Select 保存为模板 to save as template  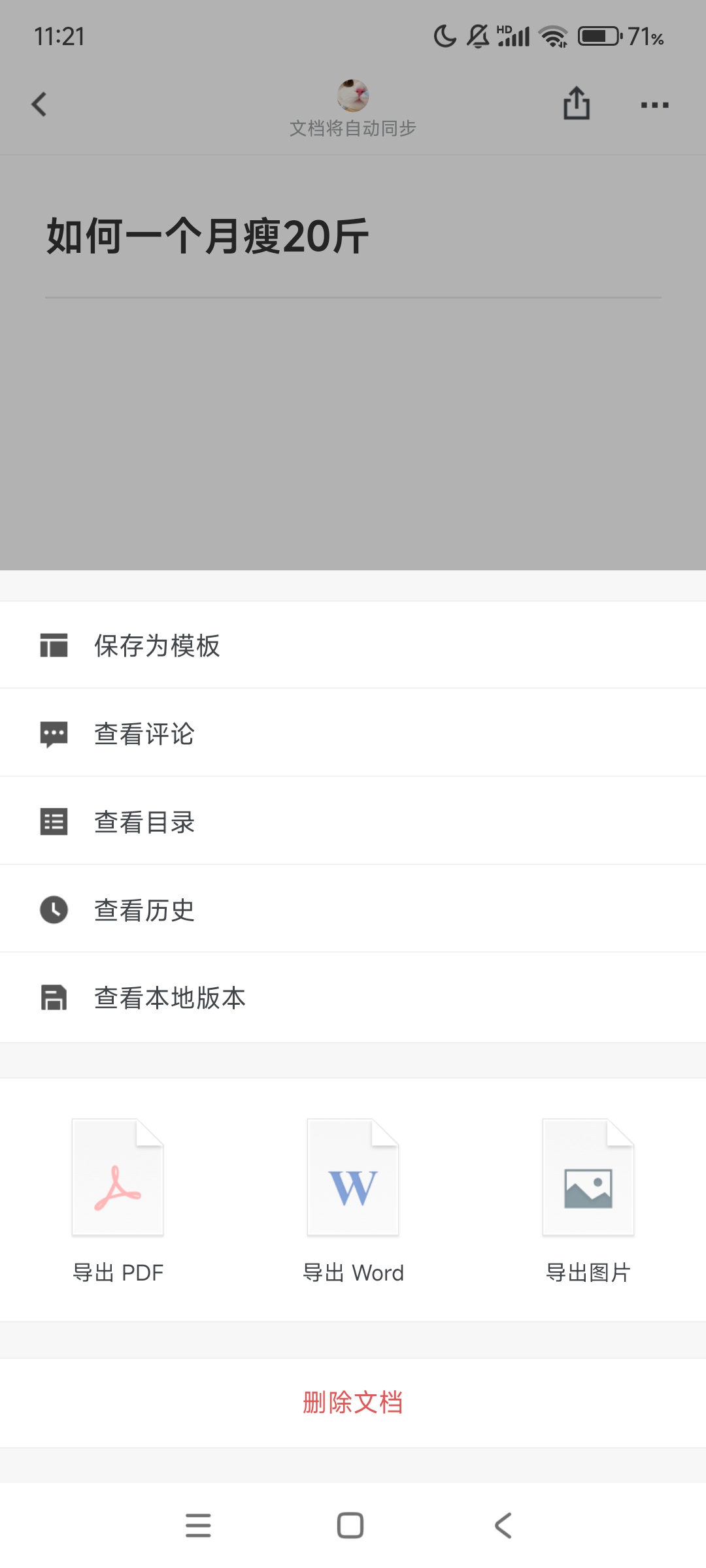(x=157, y=645)
